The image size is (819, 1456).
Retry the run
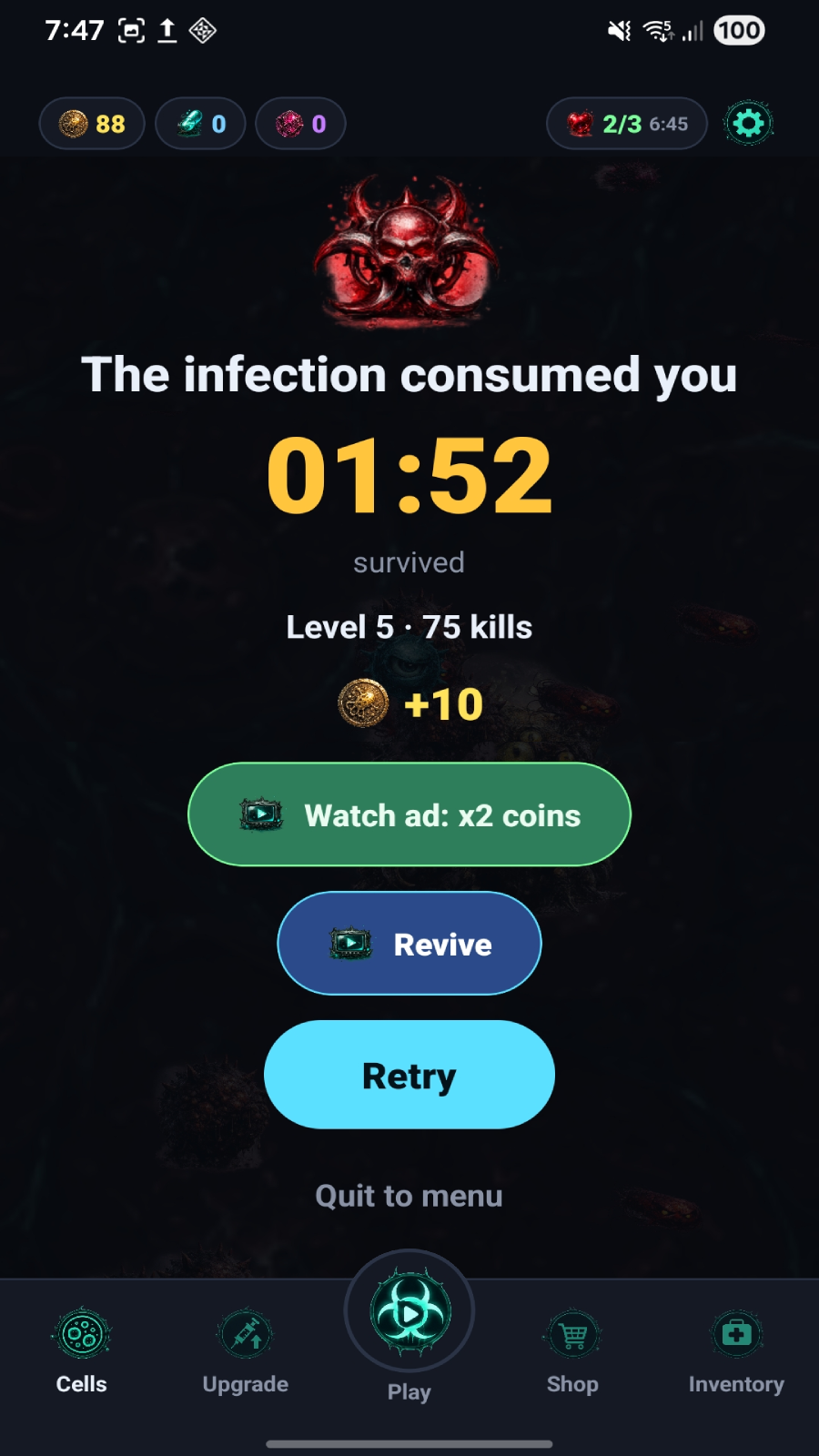click(x=409, y=1075)
